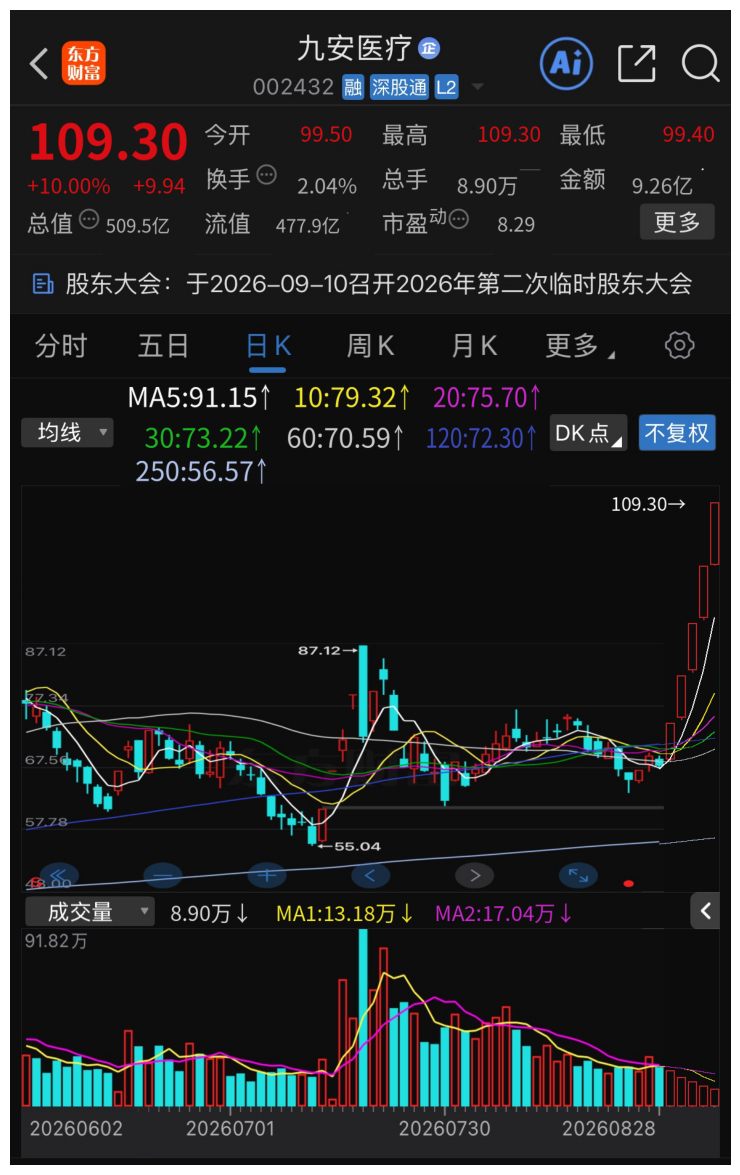Viewport: 740px width, 1175px height.
Task: Move chart one step left
Action: pos(370,875)
